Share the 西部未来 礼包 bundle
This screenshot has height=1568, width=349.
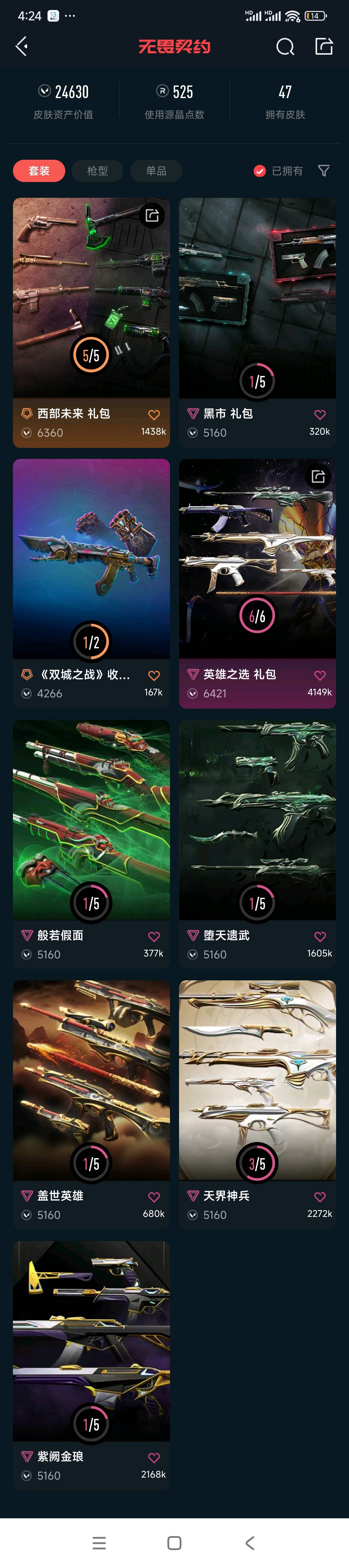[x=152, y=215]
